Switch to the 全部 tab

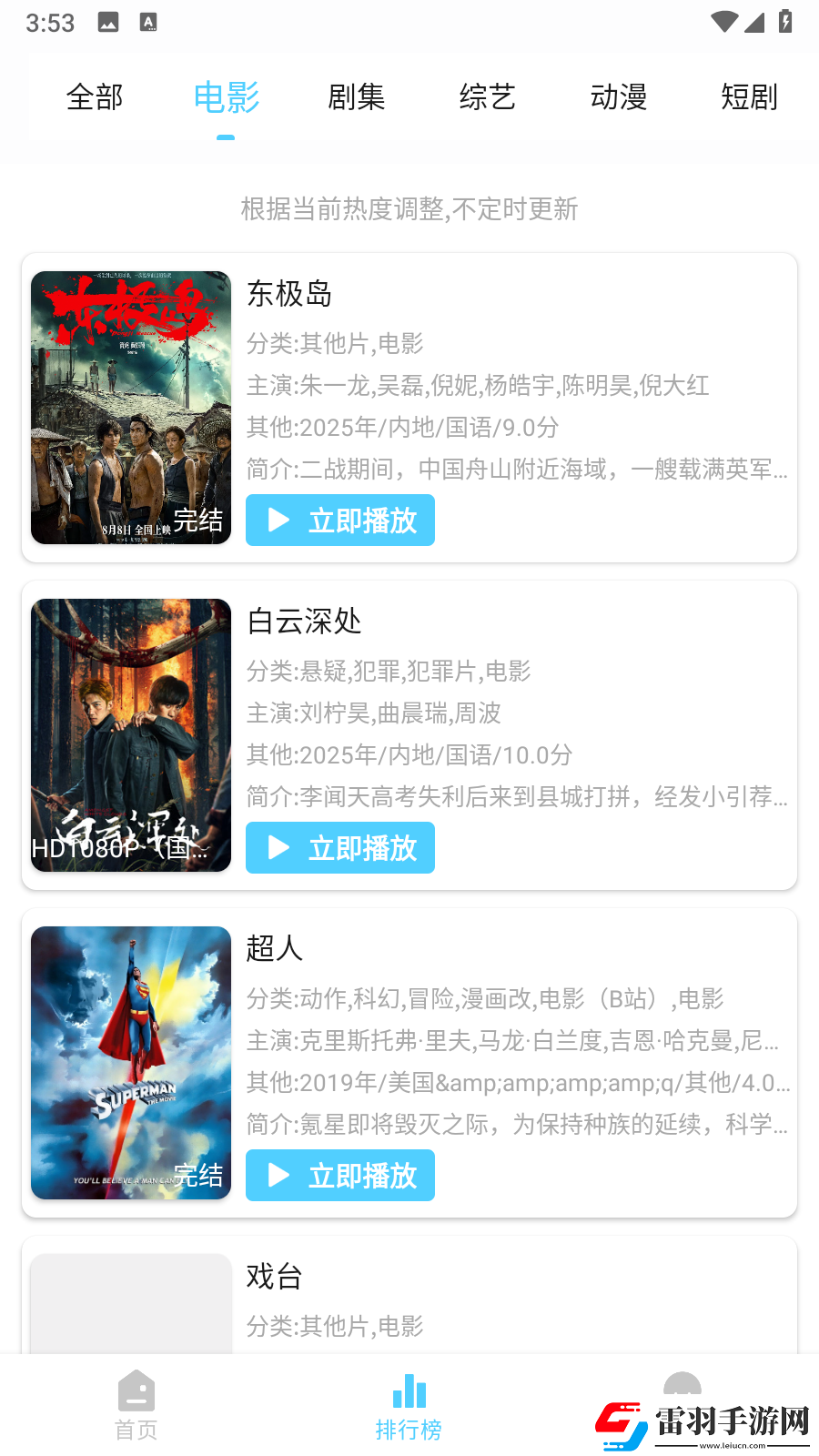[94, 97]
